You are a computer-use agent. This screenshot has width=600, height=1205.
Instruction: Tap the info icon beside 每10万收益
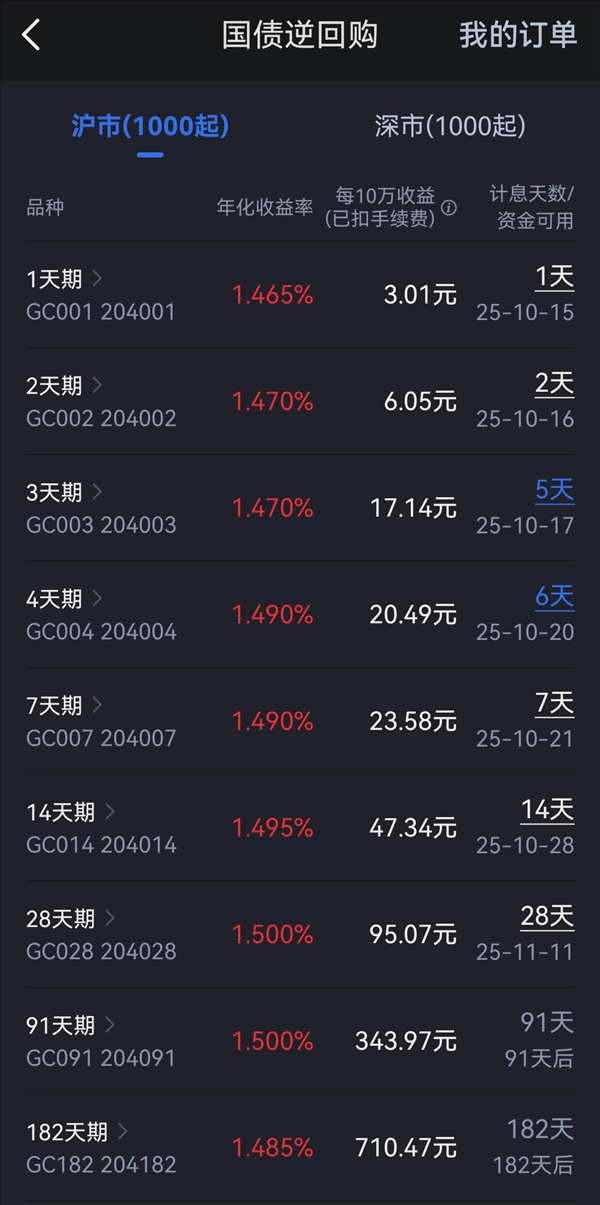pos(449,208)
